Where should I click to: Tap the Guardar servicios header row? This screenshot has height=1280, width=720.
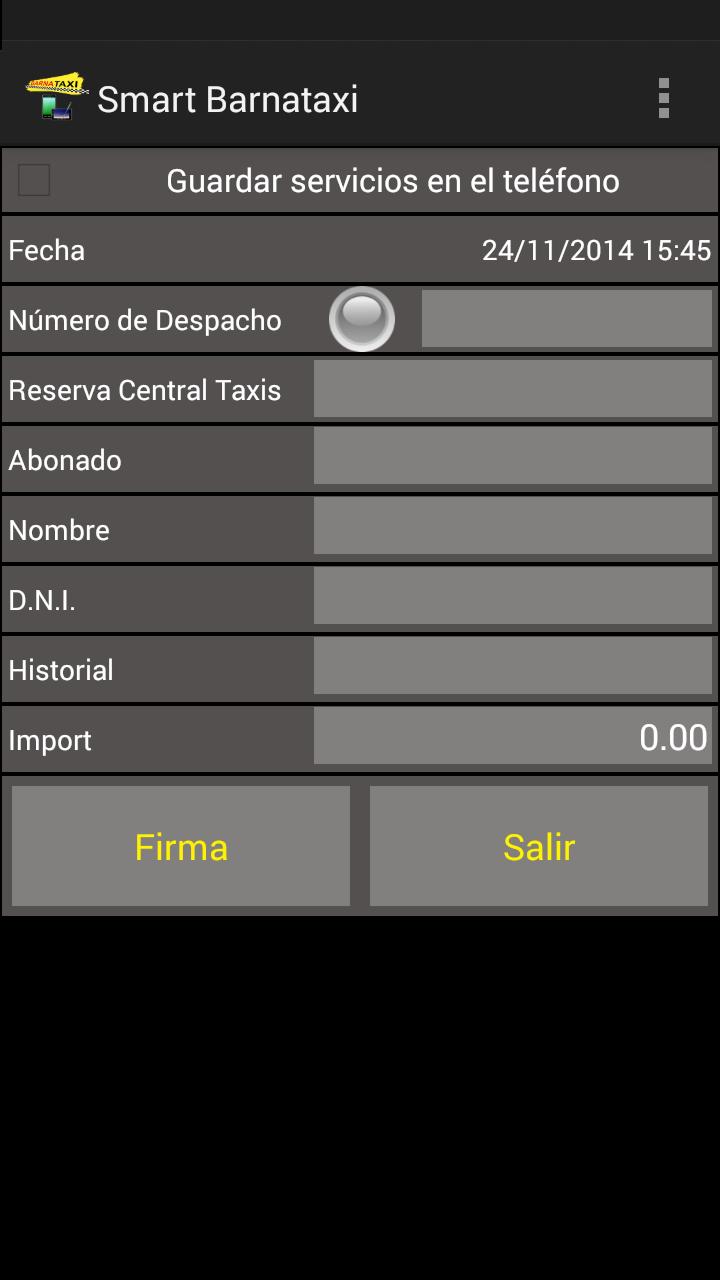393,180
